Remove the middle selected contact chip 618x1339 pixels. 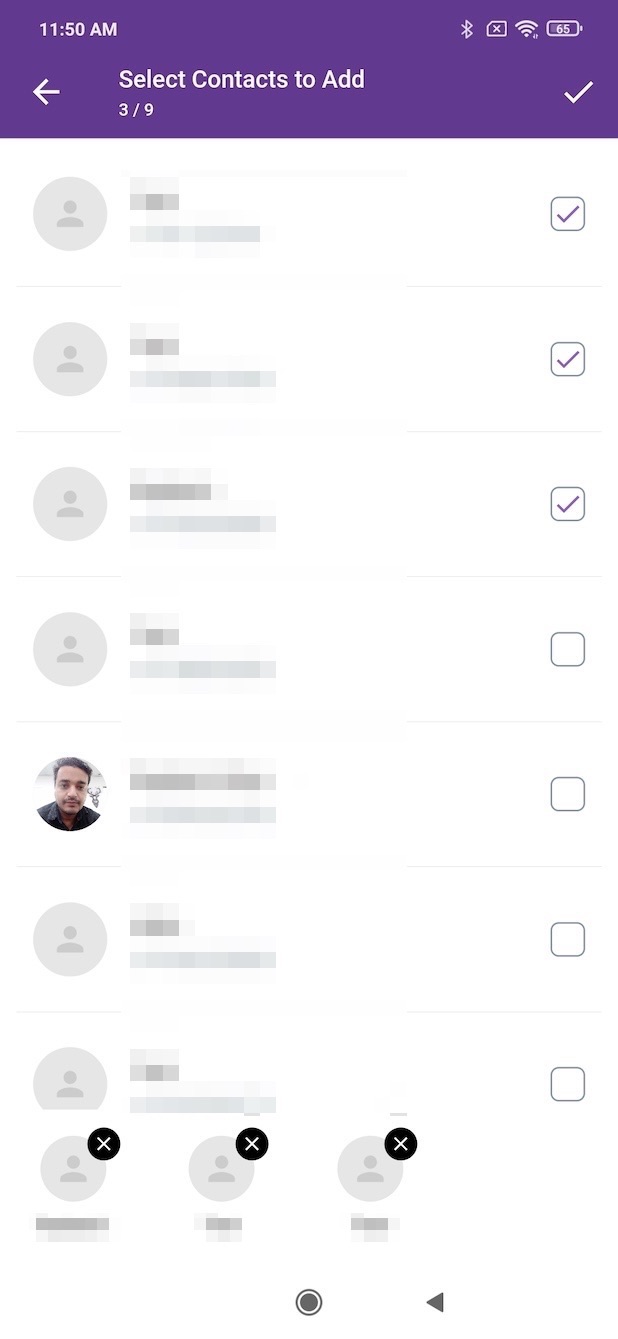252,1144
